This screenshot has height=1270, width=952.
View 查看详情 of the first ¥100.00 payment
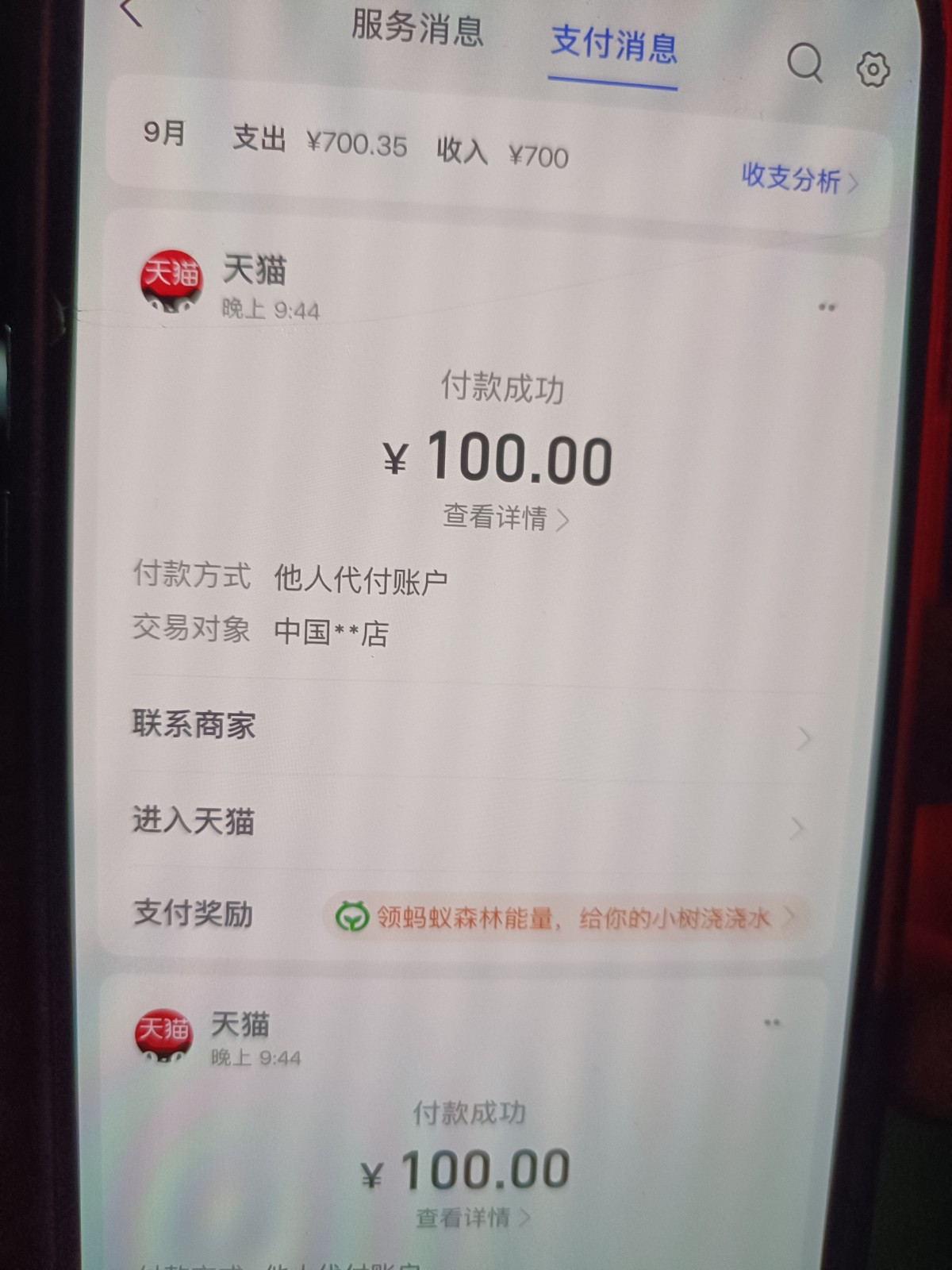point(505,518)
